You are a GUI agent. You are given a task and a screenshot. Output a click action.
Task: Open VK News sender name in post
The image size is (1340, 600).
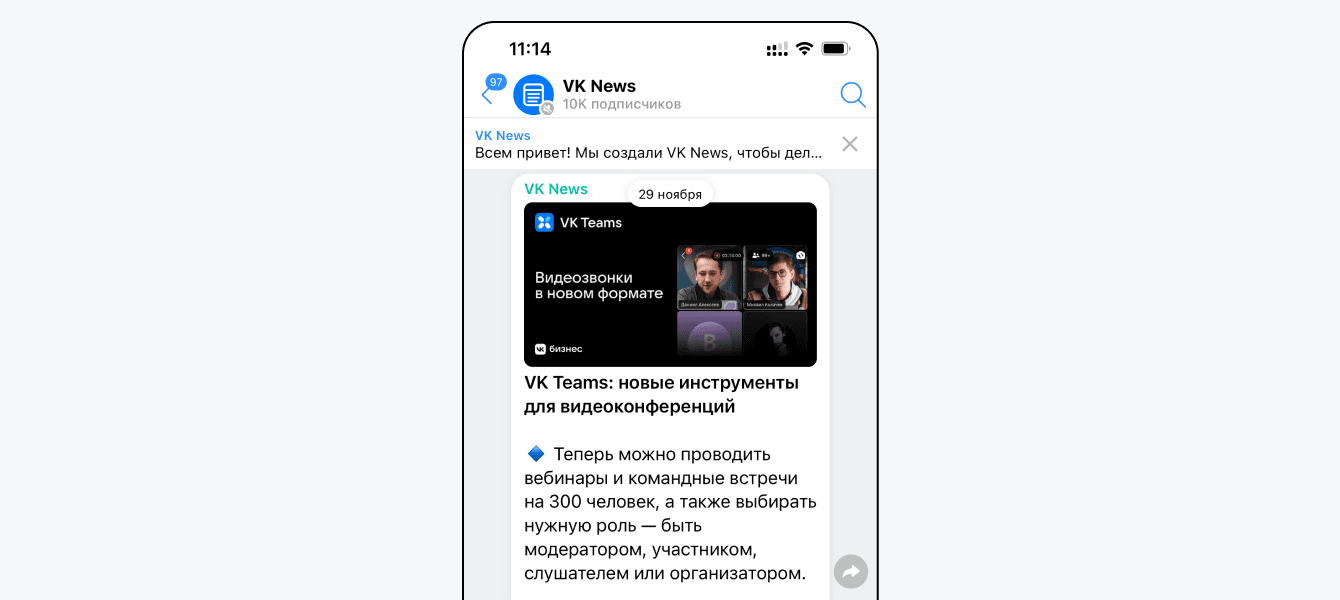pyautogui.click(x=556, y=189)
